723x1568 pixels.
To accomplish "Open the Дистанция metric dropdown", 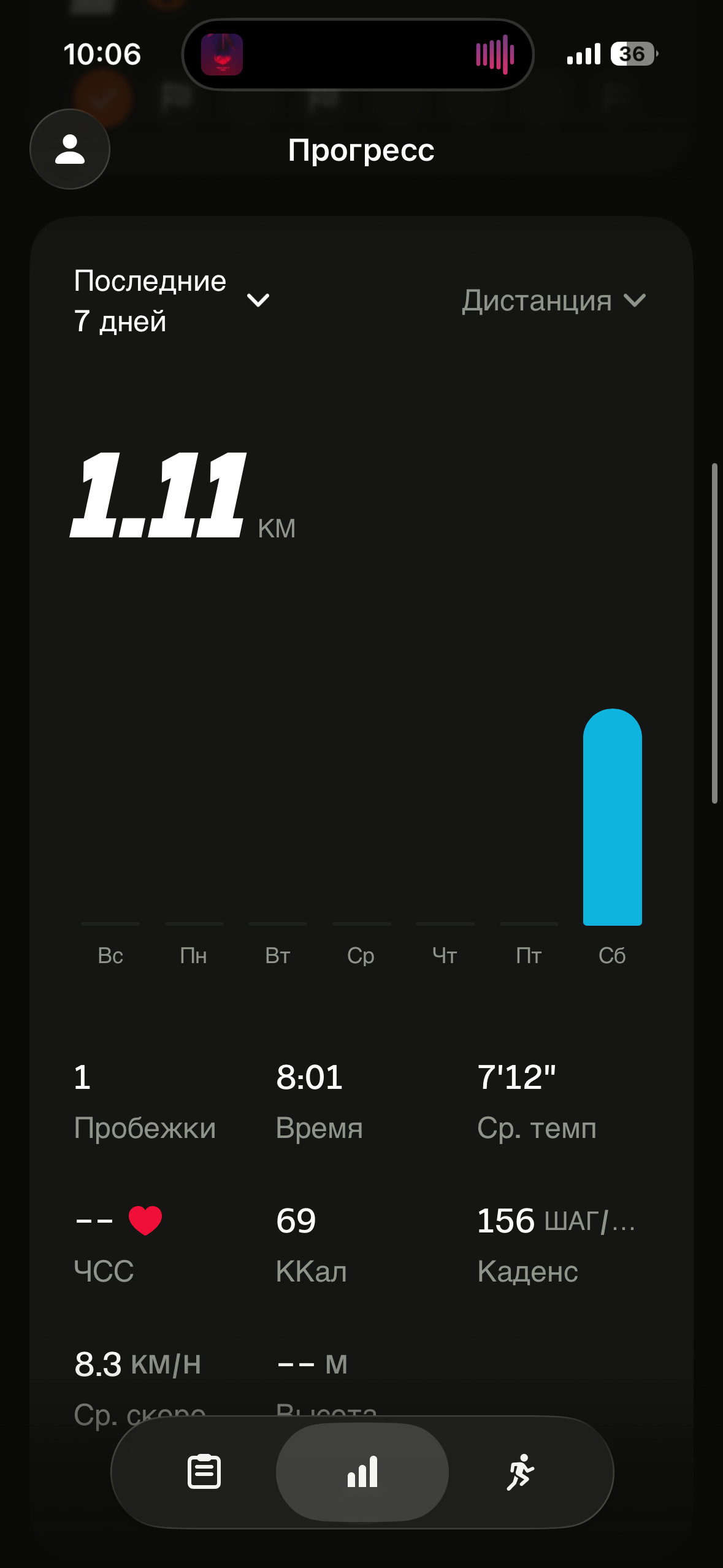I will pyautogui.click(x=554, y=301).
